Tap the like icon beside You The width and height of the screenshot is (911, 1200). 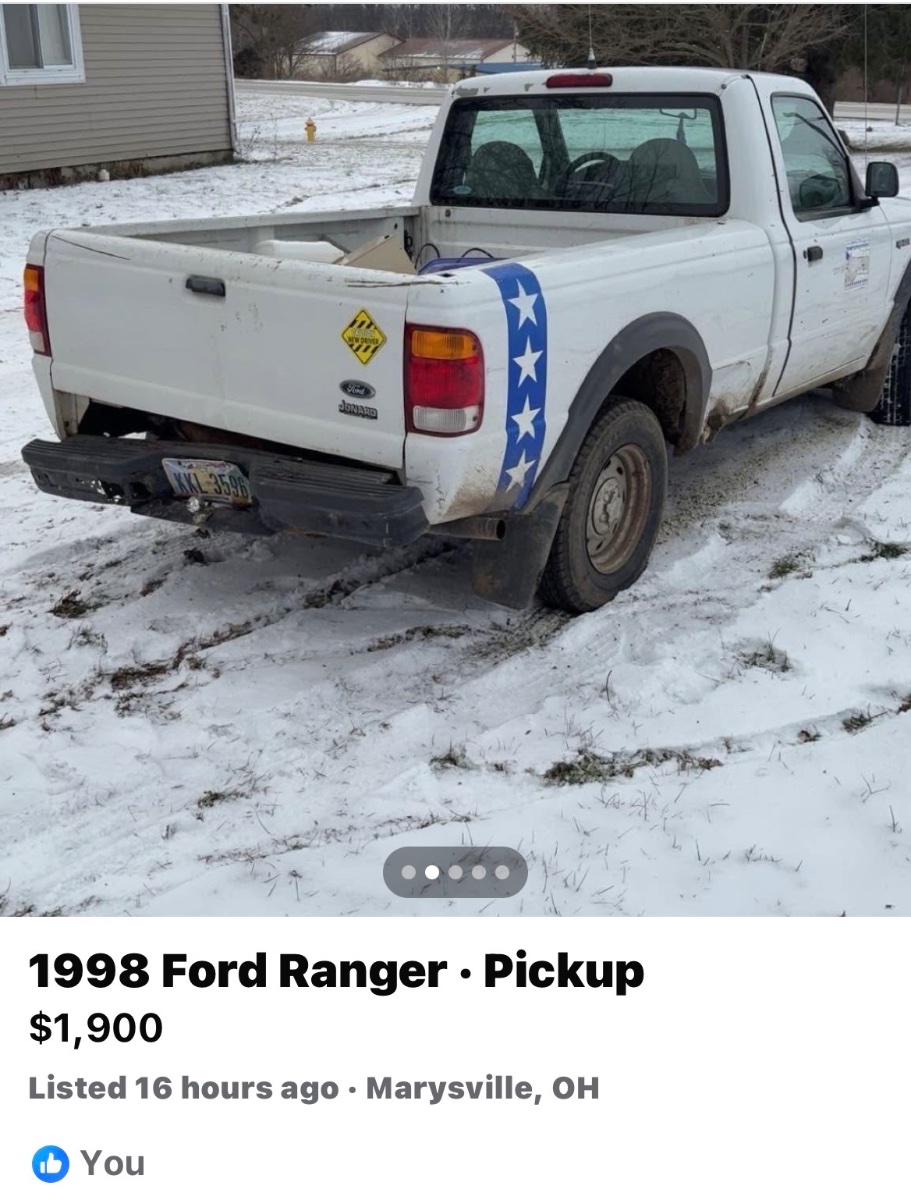[50, 1163]
